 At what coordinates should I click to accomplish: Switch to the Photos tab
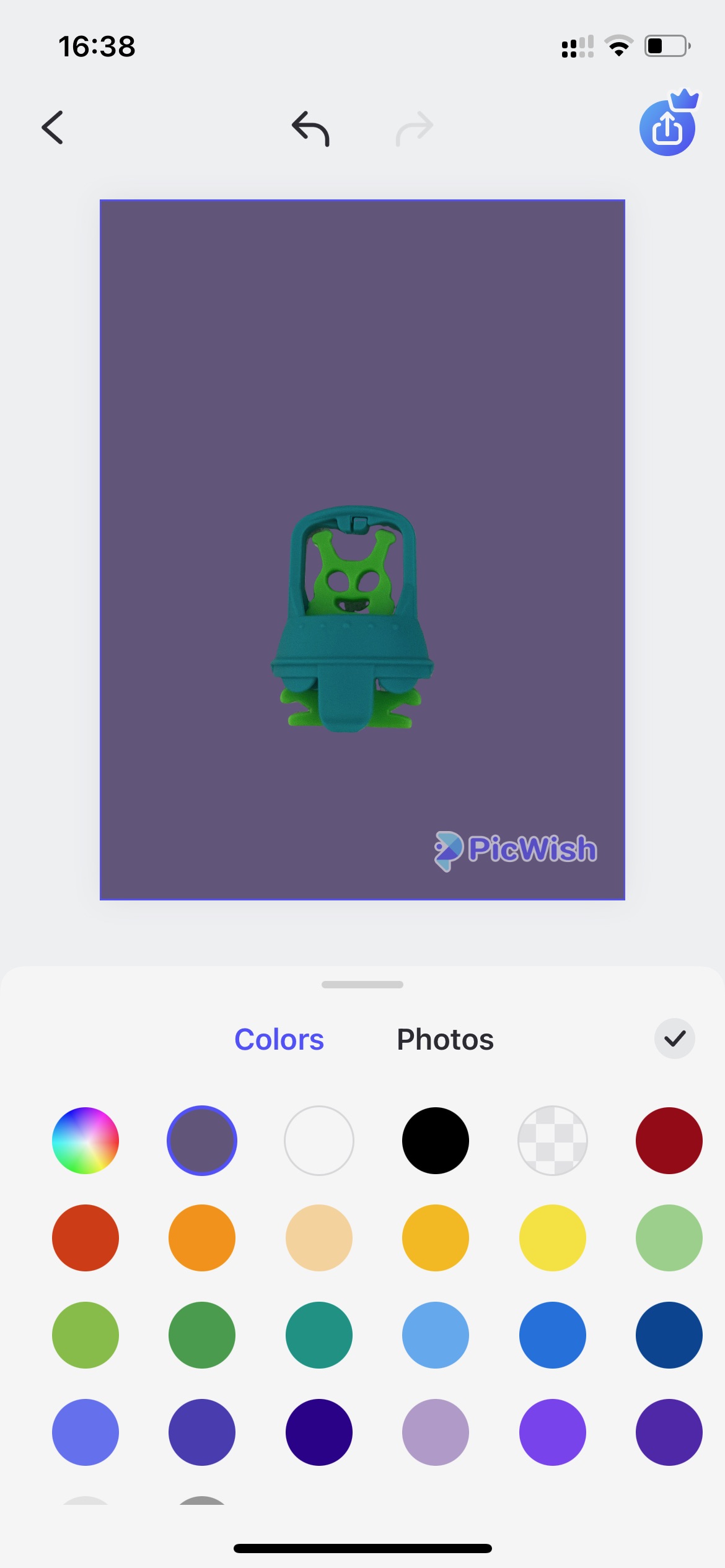click(445, 1039)
